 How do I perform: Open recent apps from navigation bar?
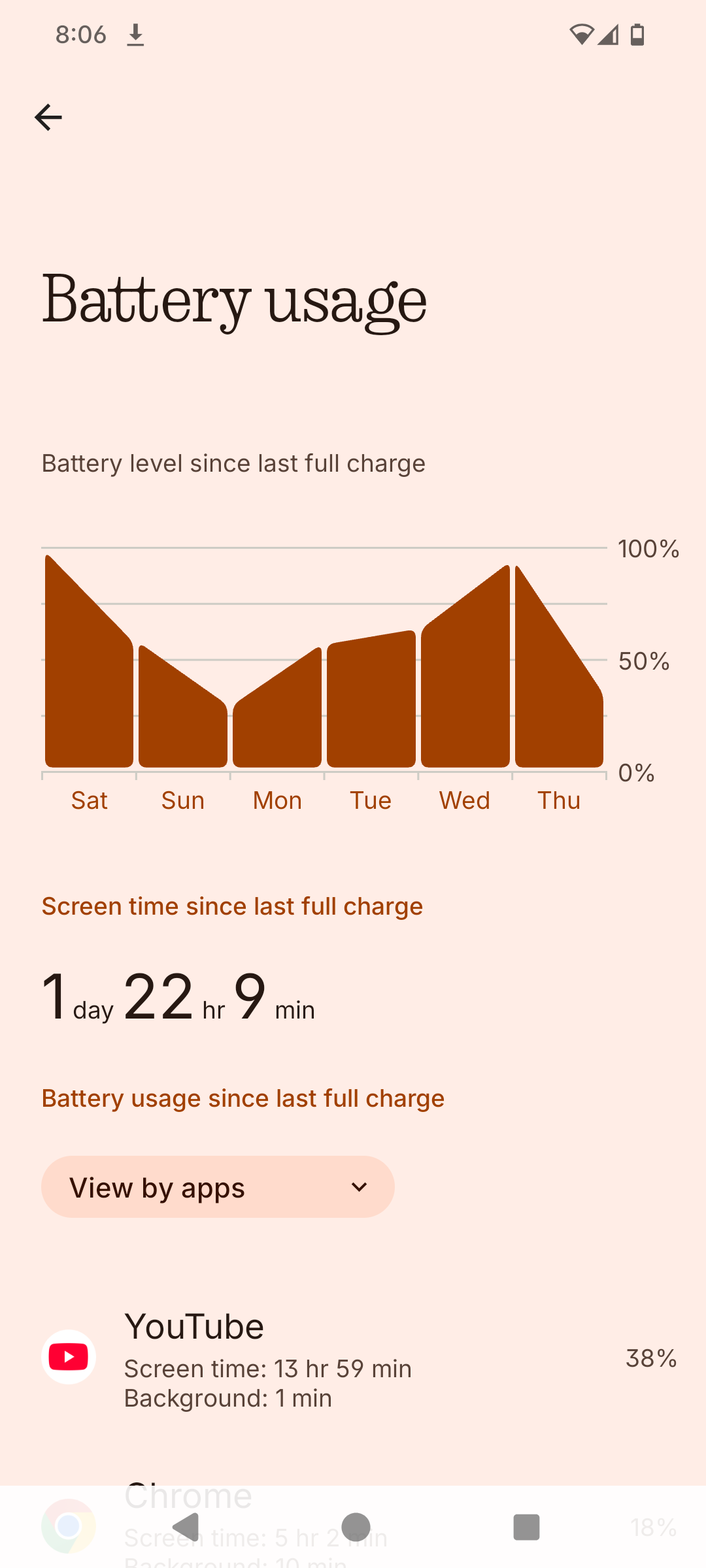[x=526, y=1527]
